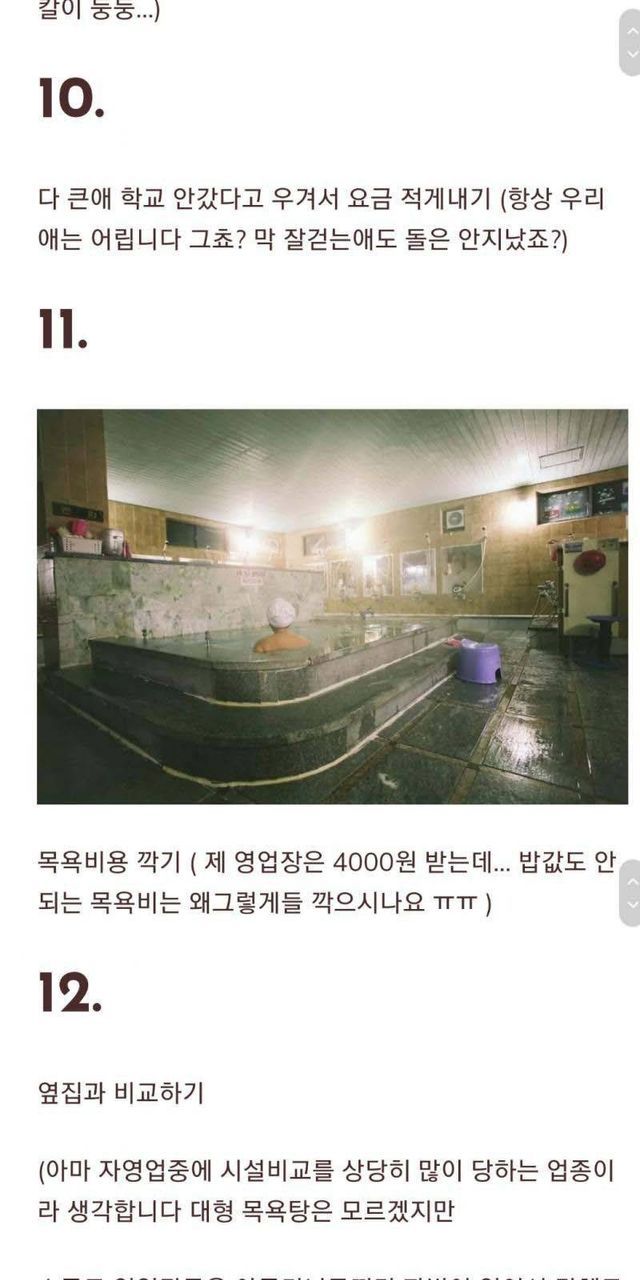Open the bathhouse photo under item 11
640x1280 pixels.
[332, 606]
